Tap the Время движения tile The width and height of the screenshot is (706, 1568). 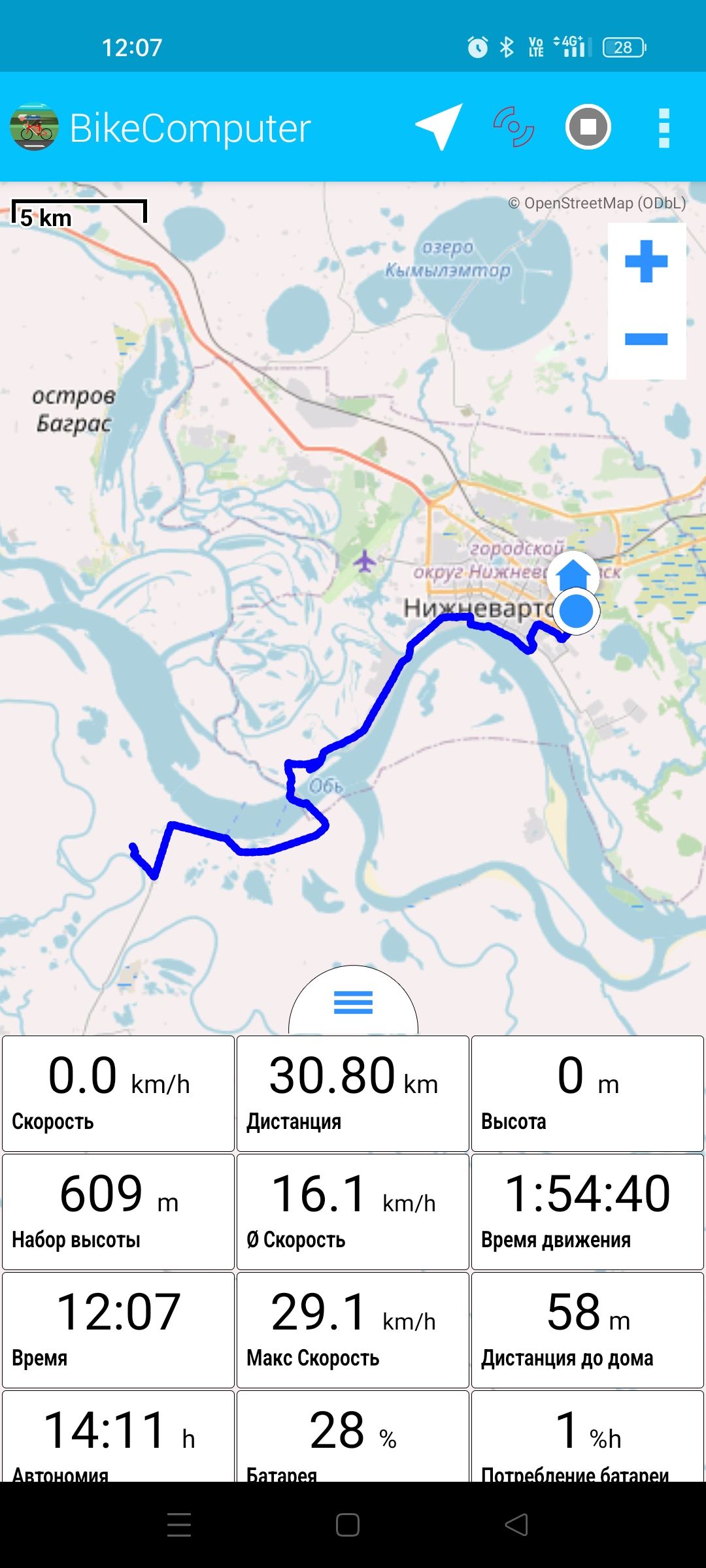pyautogui.click(x=588, y=1212)
